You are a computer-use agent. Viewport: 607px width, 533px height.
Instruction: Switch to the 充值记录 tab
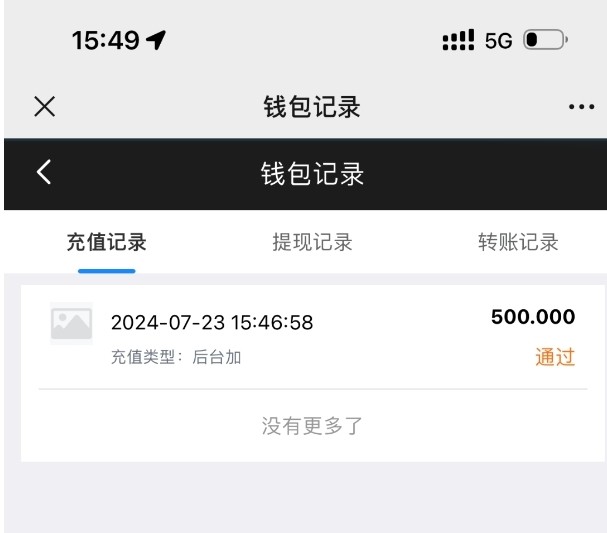point(107,243)
